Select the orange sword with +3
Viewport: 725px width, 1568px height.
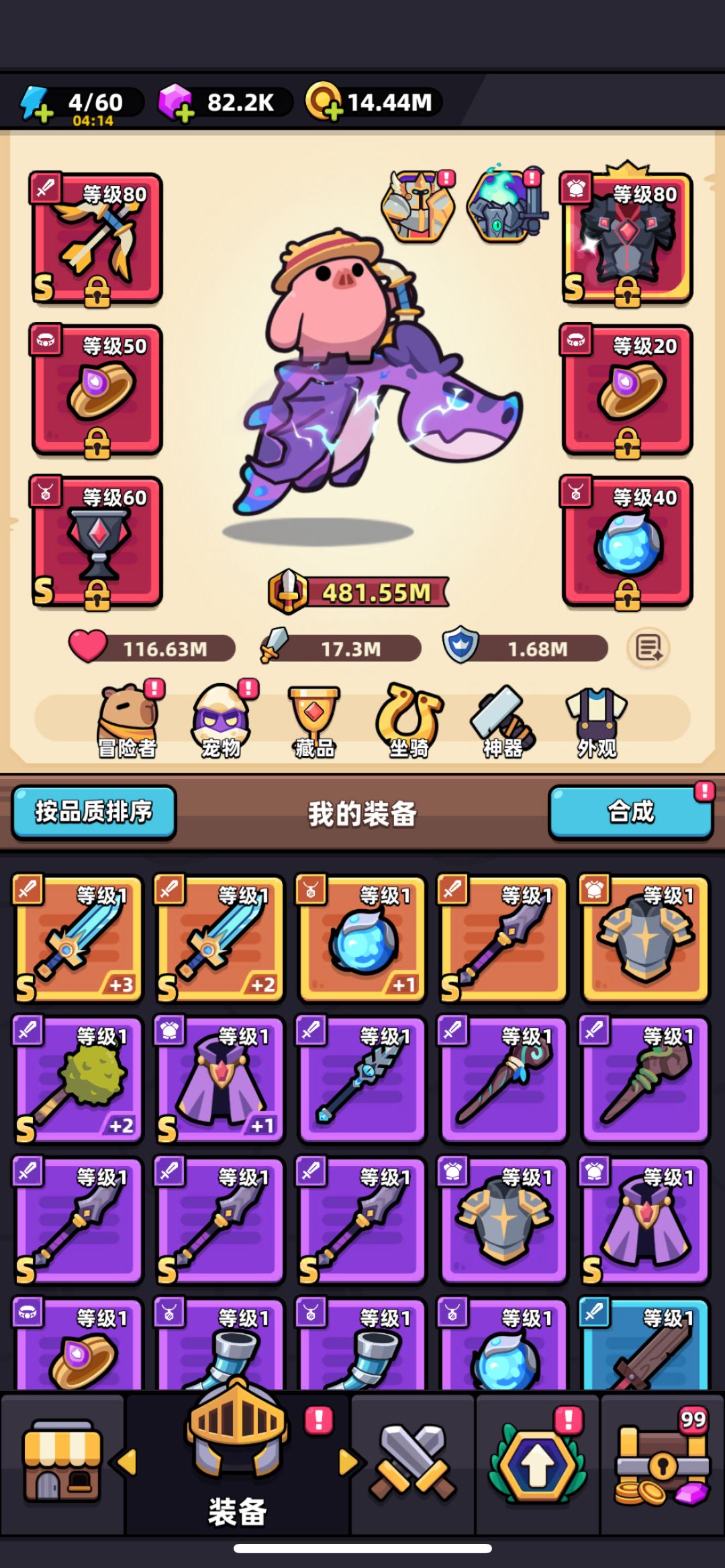79,938
